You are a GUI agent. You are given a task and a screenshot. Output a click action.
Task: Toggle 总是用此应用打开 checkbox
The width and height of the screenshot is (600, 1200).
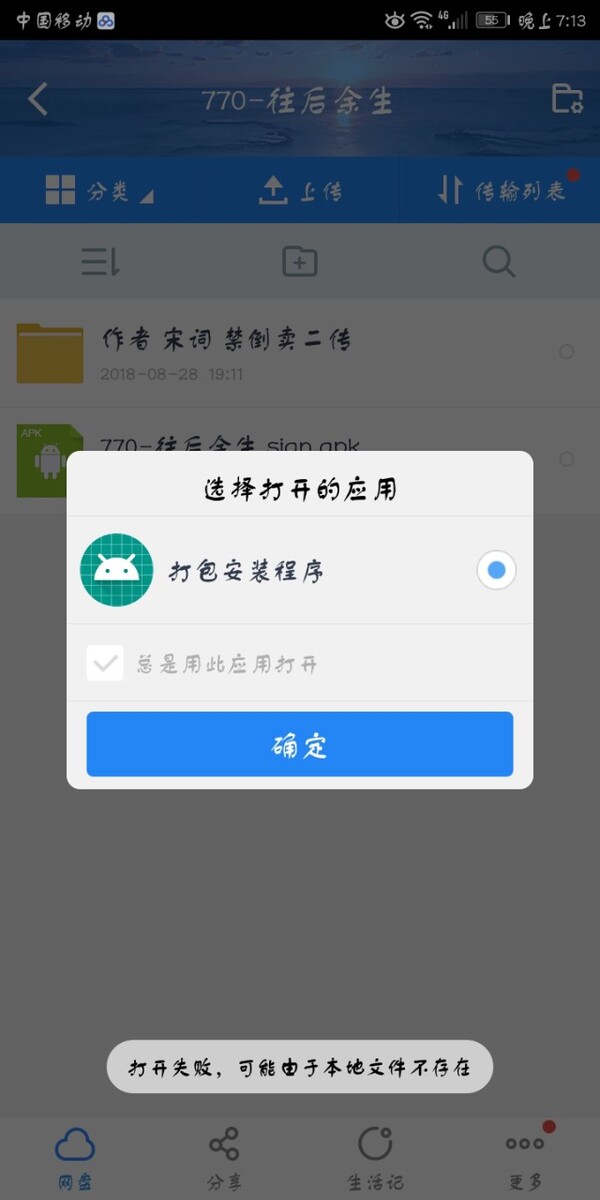click(105, 663)
